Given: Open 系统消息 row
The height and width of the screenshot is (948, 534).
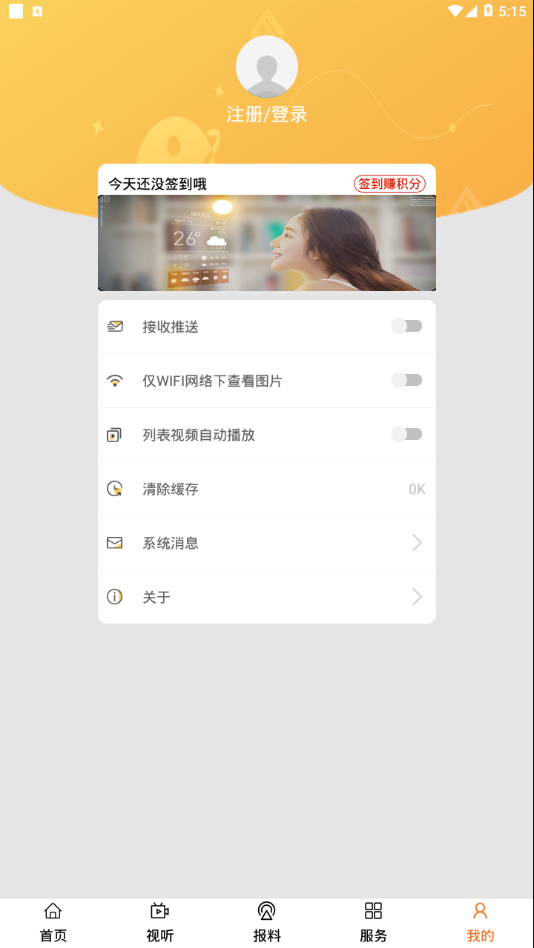Looking at the screenshot, I should (x=267, y=543).
